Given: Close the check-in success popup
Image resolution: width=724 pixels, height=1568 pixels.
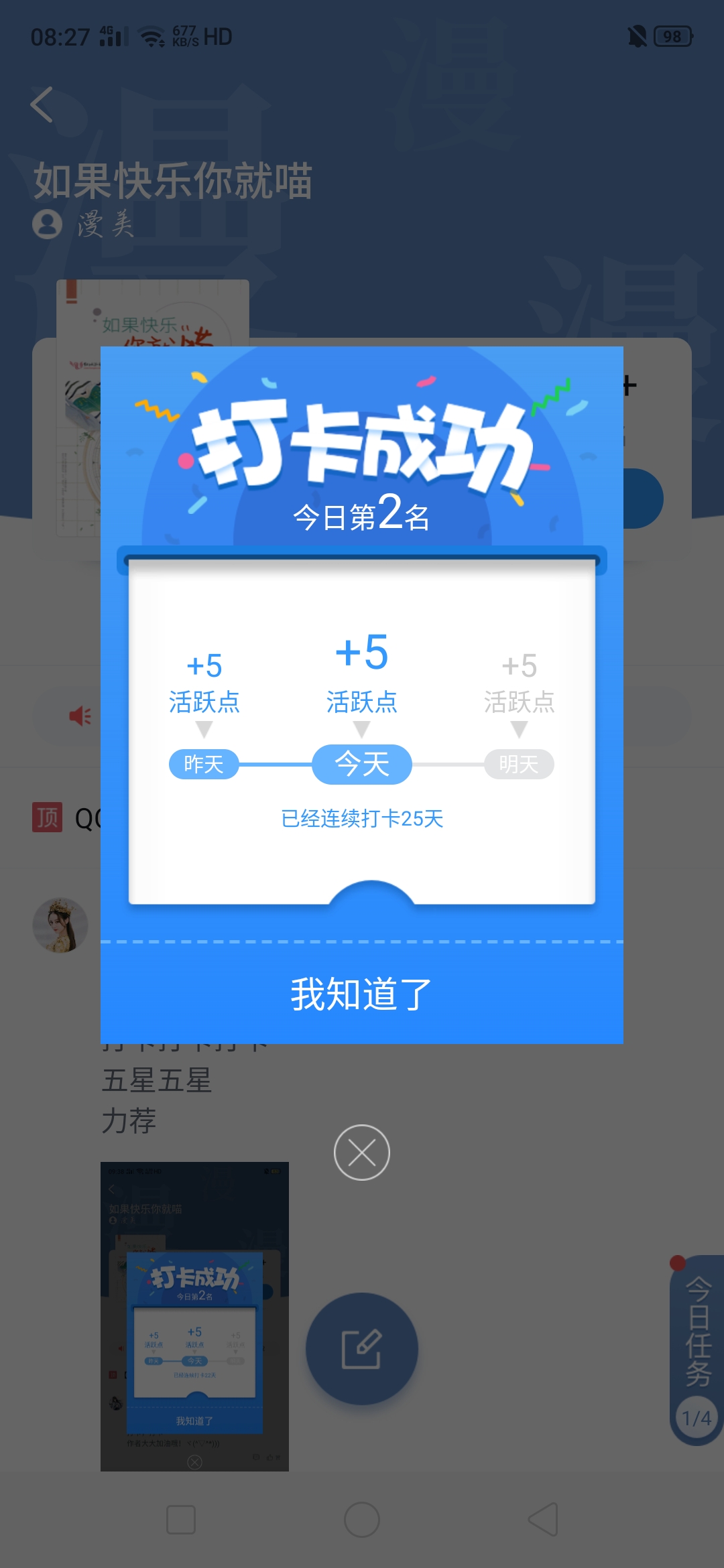Looking at the screenshot, I should (362, 1153).
